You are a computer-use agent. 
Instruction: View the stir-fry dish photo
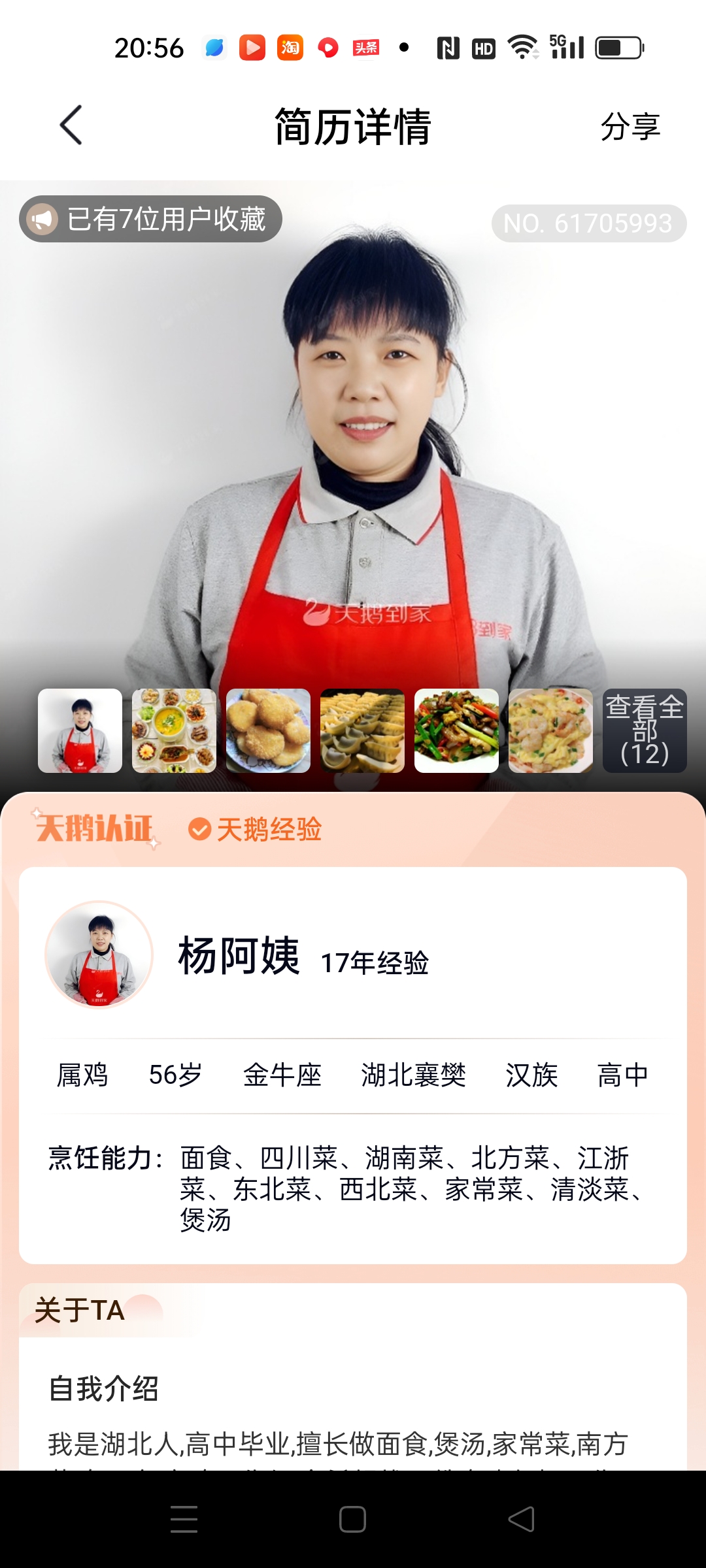[x=456, y=730]
